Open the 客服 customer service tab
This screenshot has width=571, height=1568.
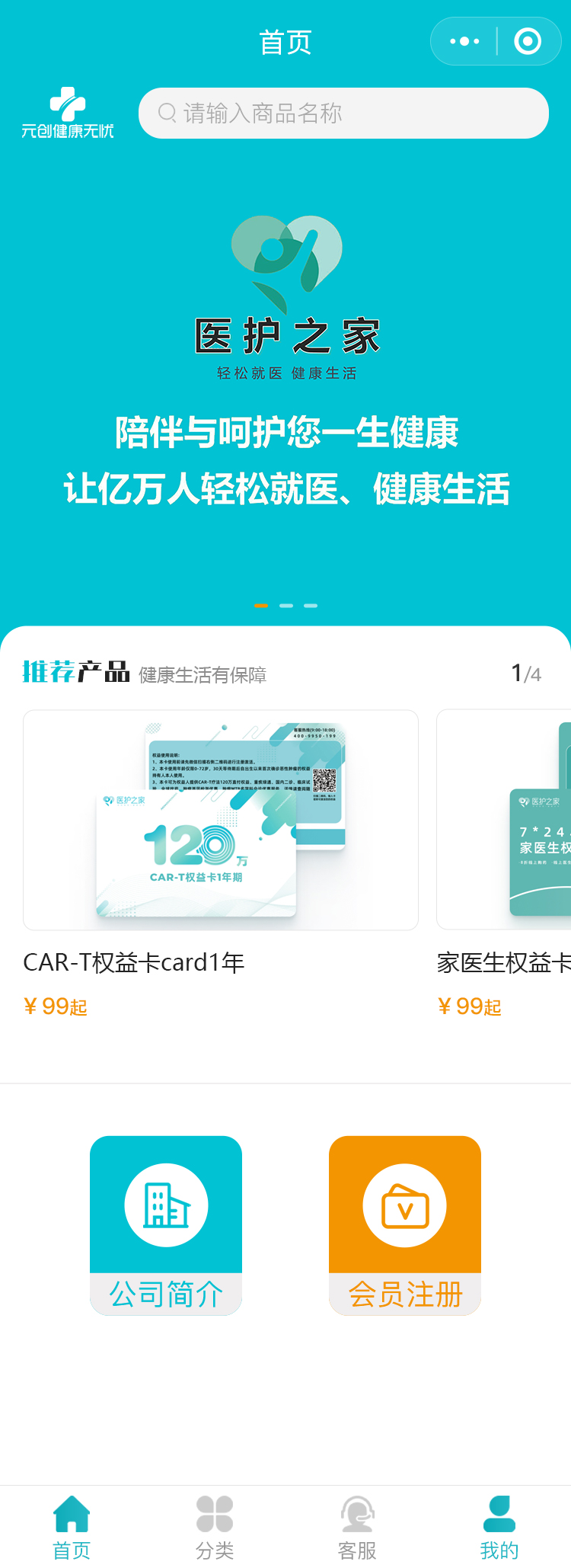point(357,1527)
